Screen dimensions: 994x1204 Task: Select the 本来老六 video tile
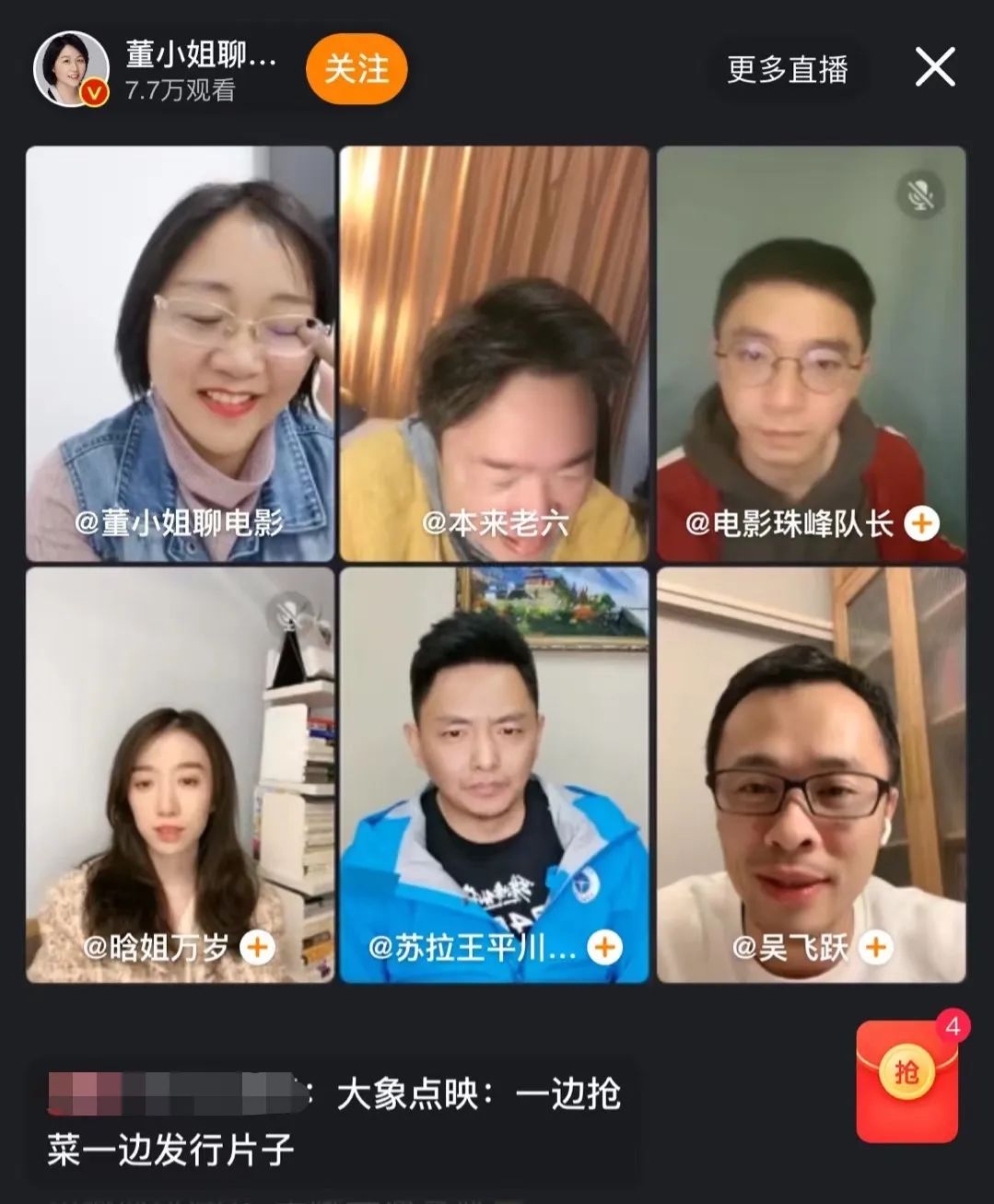[494, 354]
